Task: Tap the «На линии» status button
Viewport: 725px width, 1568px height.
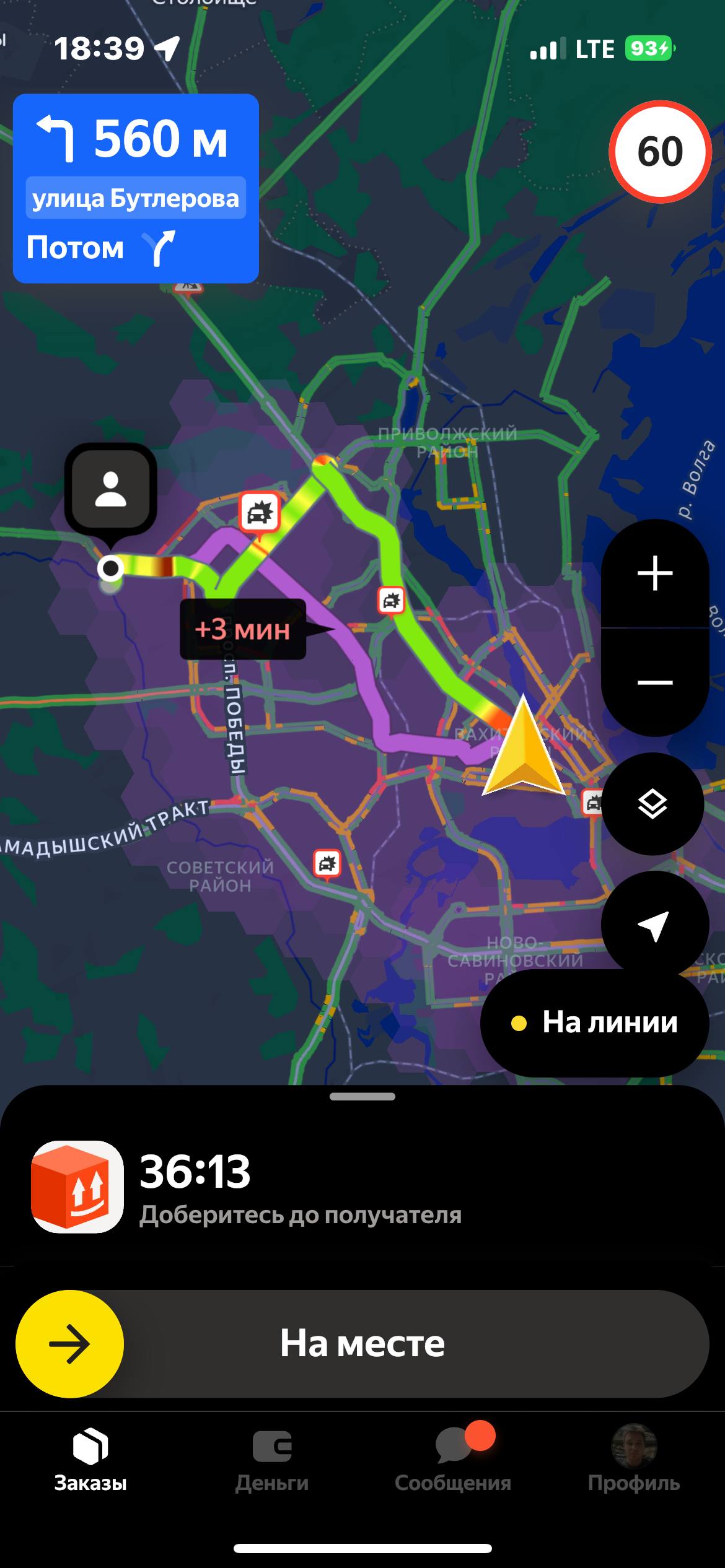Action: (x=595, y=1022)
